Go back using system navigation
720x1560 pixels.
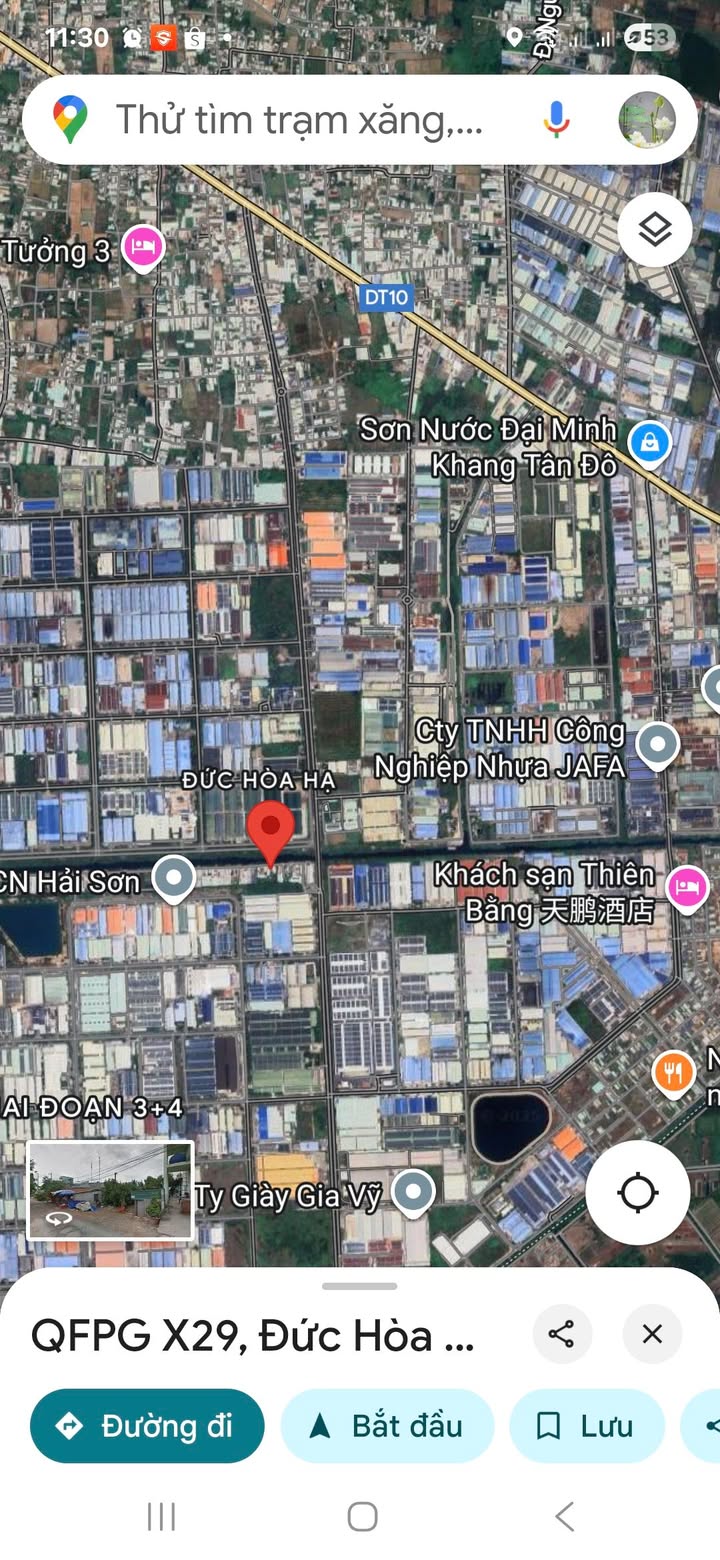tap(565, 1516)
